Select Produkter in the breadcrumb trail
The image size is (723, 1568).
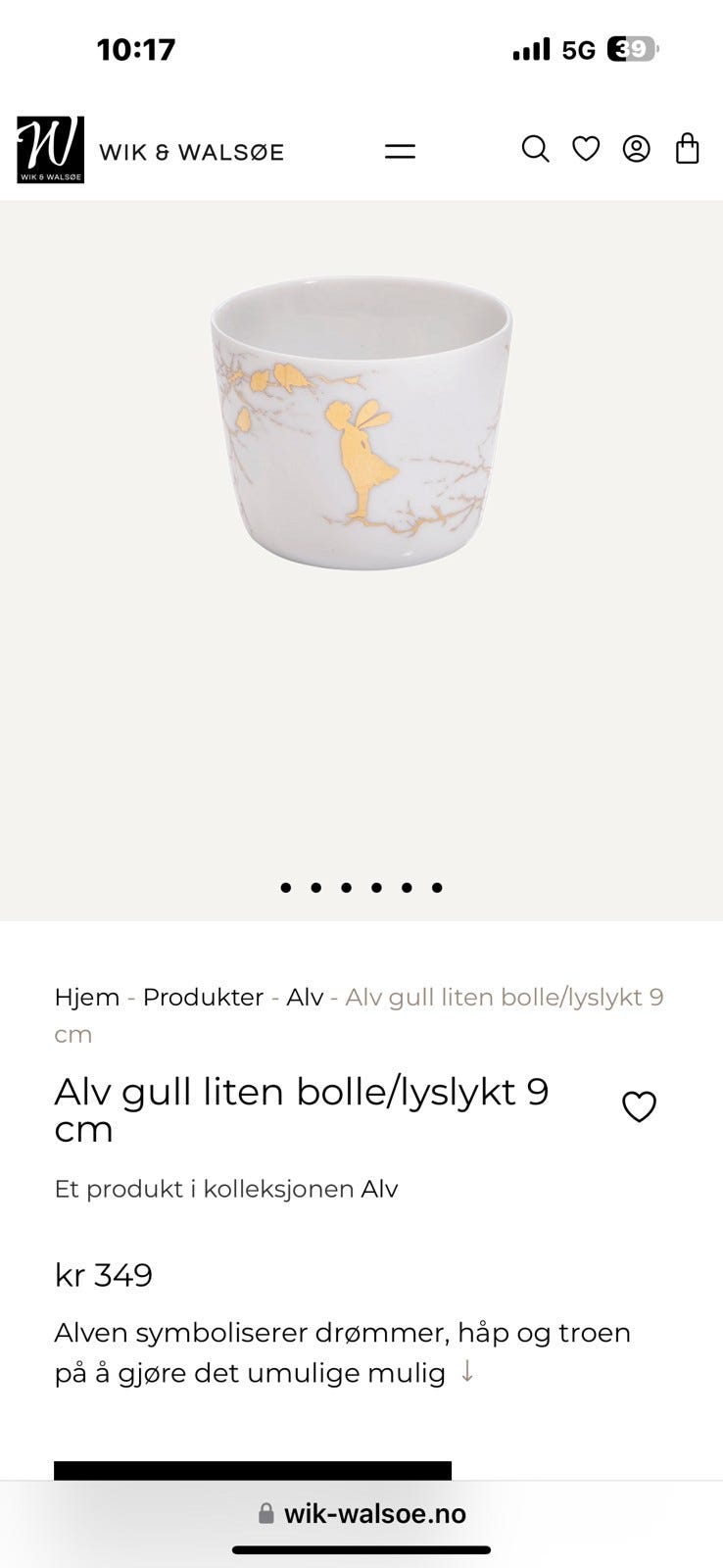pos(201,997)
